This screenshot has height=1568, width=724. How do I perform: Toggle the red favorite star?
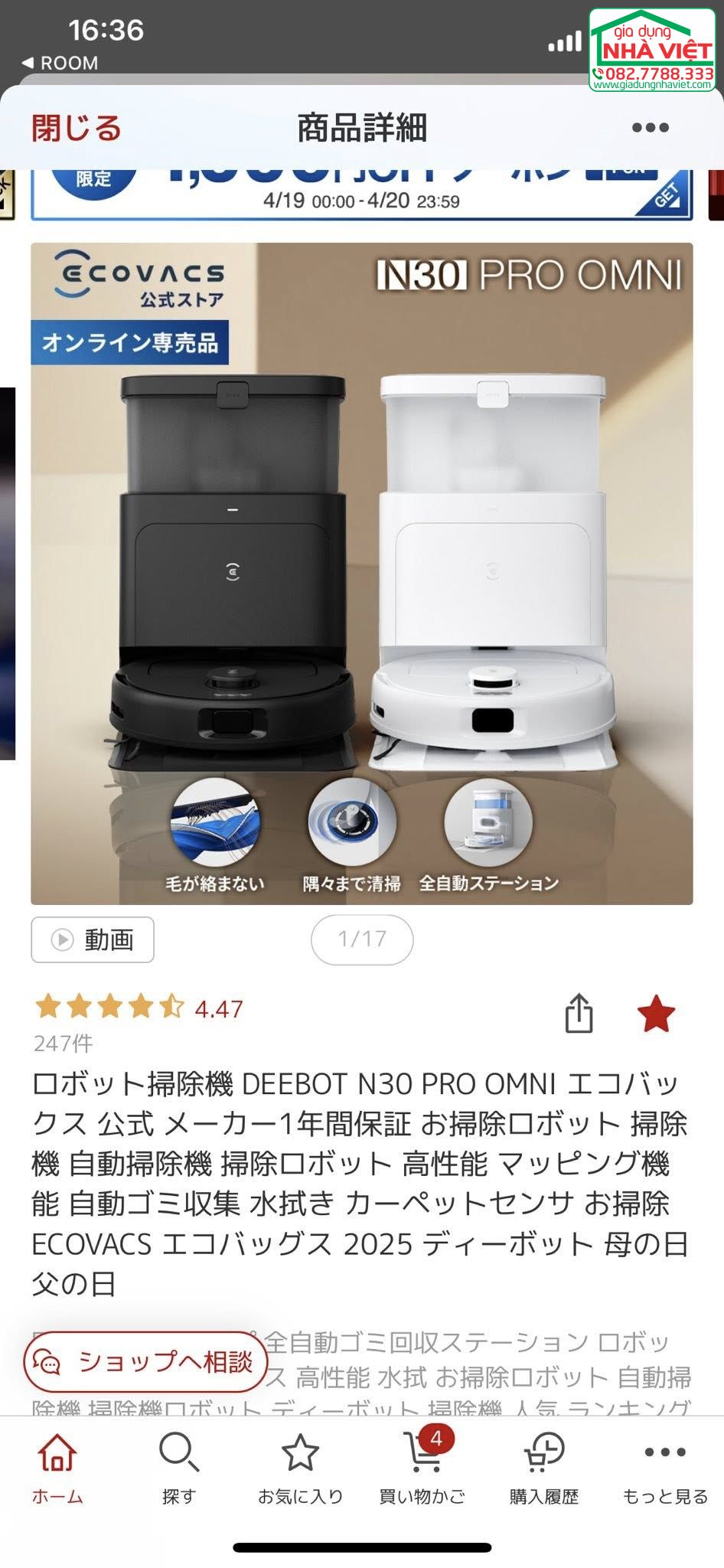[656, 1014]
